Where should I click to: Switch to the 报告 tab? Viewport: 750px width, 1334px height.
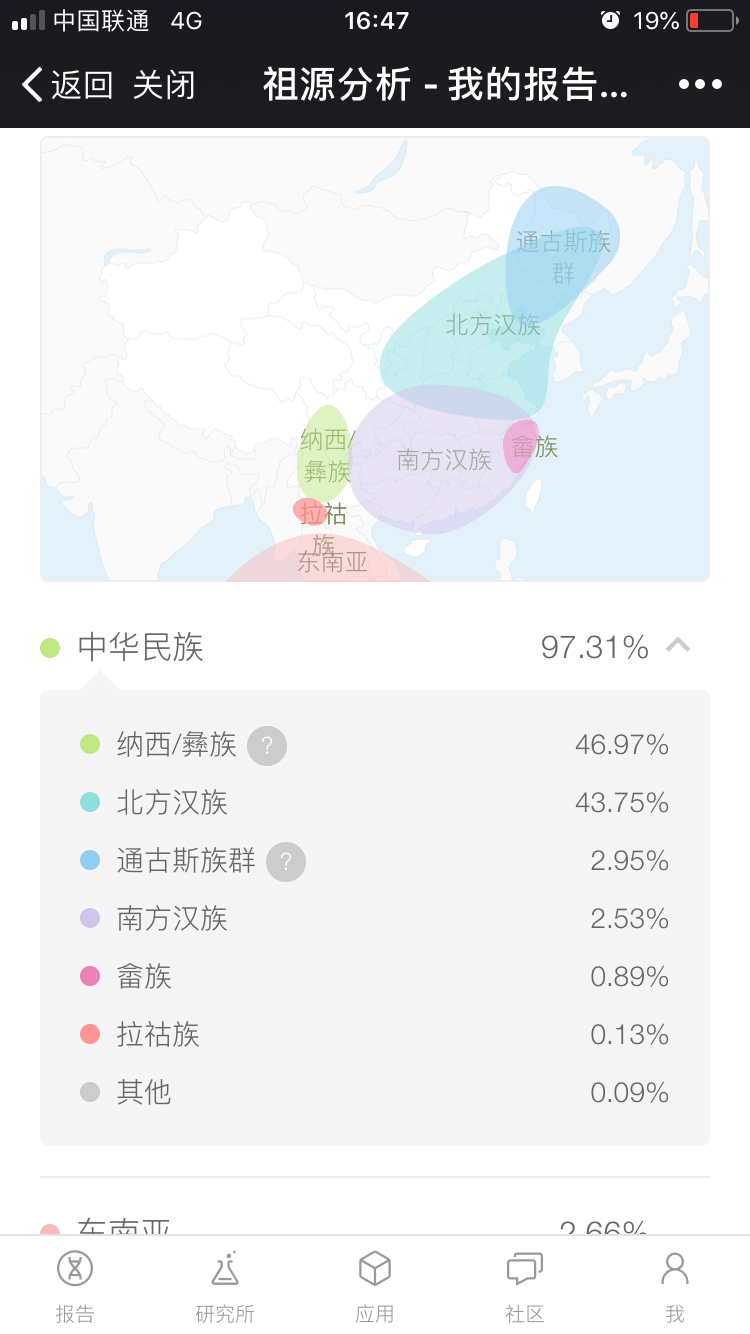coord(75,1286)
